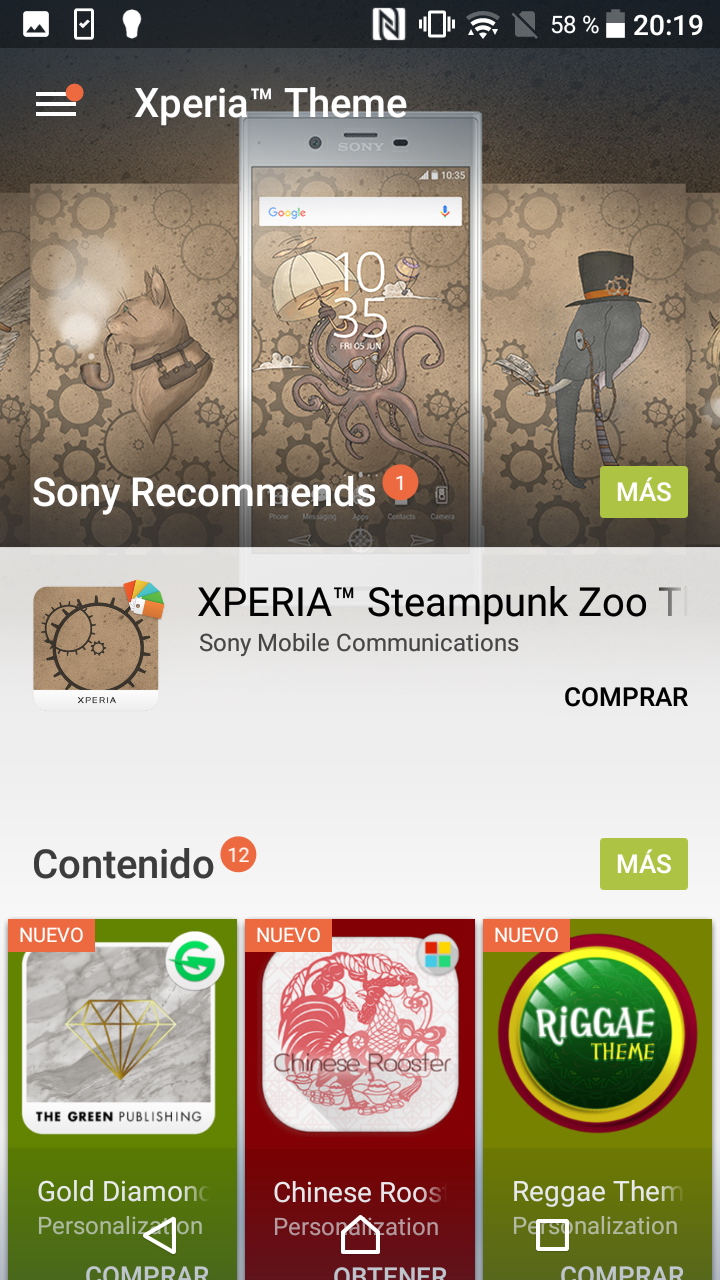Open the recent apps view

coord(552,1237)
